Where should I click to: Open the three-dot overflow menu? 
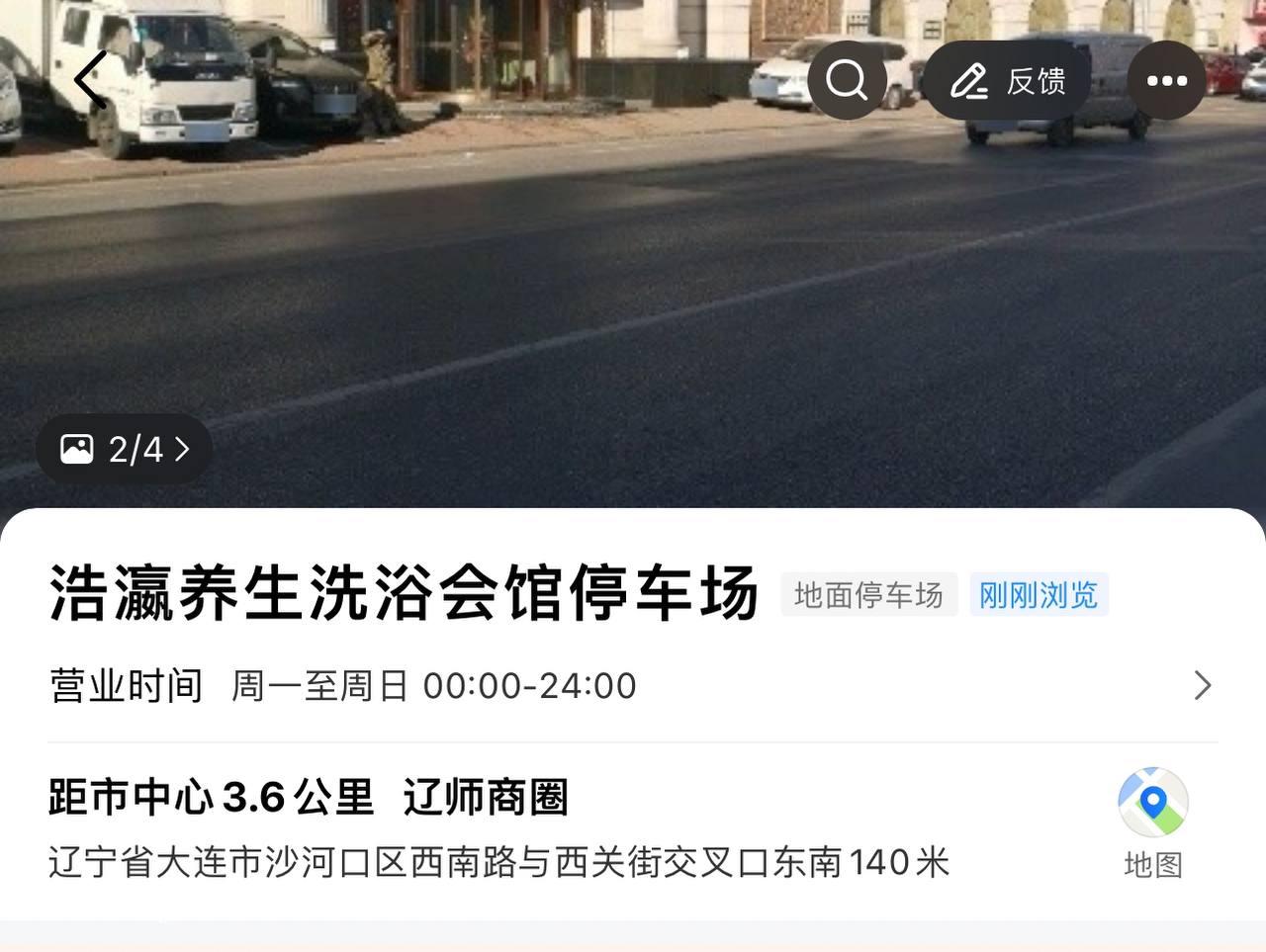[x=1166, y=81]
